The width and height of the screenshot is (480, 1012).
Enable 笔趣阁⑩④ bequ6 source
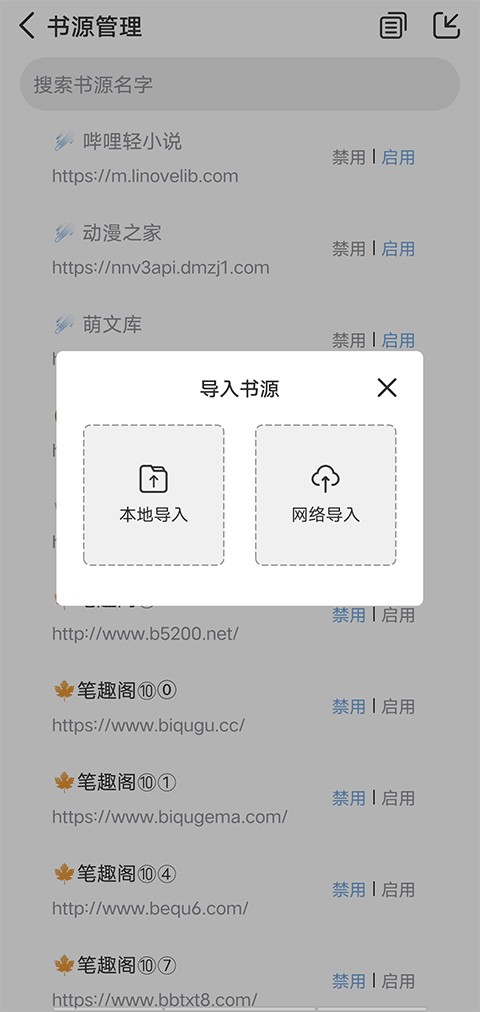[398, 891]
